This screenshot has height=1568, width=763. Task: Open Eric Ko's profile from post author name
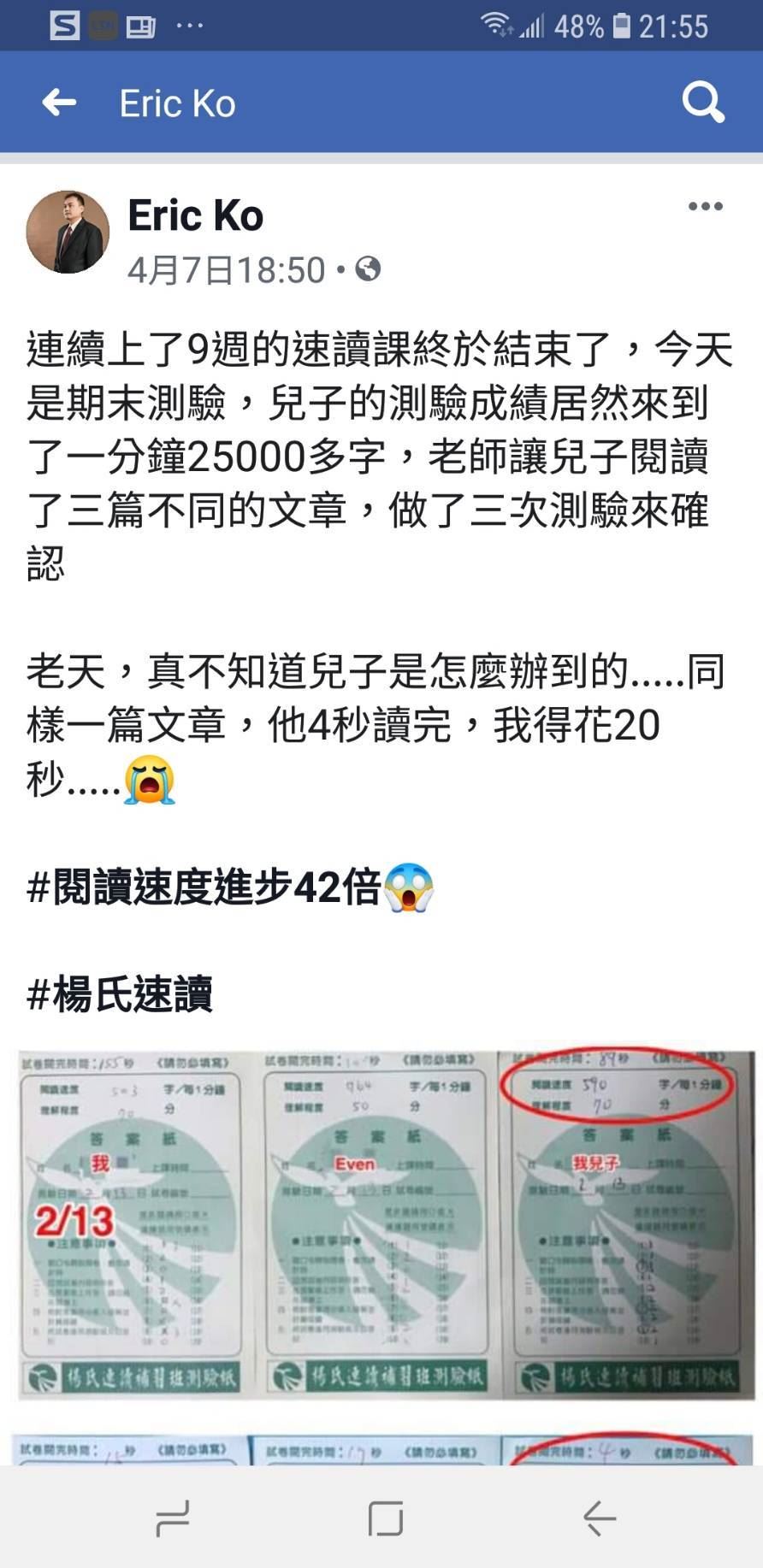point(196,215)
